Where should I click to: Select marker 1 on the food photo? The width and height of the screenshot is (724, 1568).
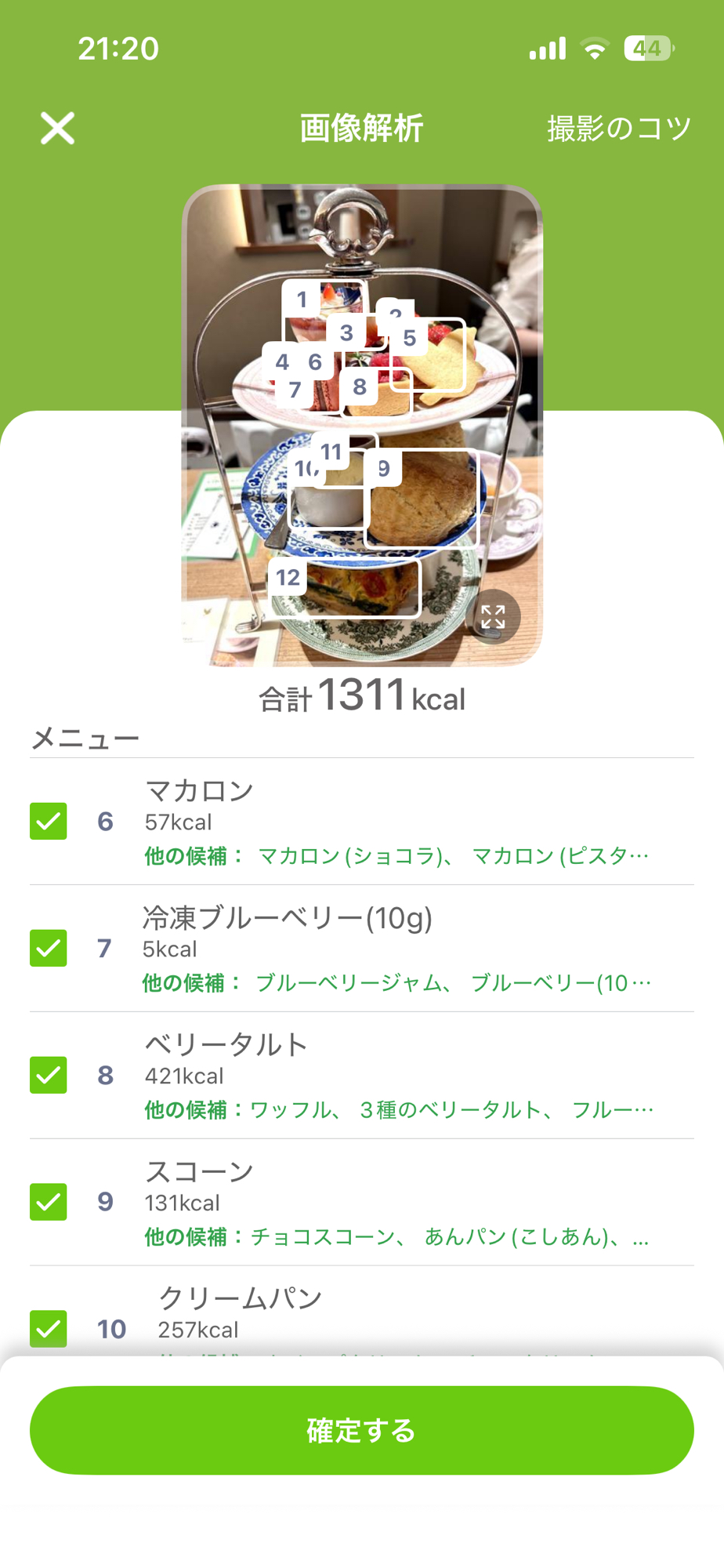pyautogui.click(x=302, y=299)
